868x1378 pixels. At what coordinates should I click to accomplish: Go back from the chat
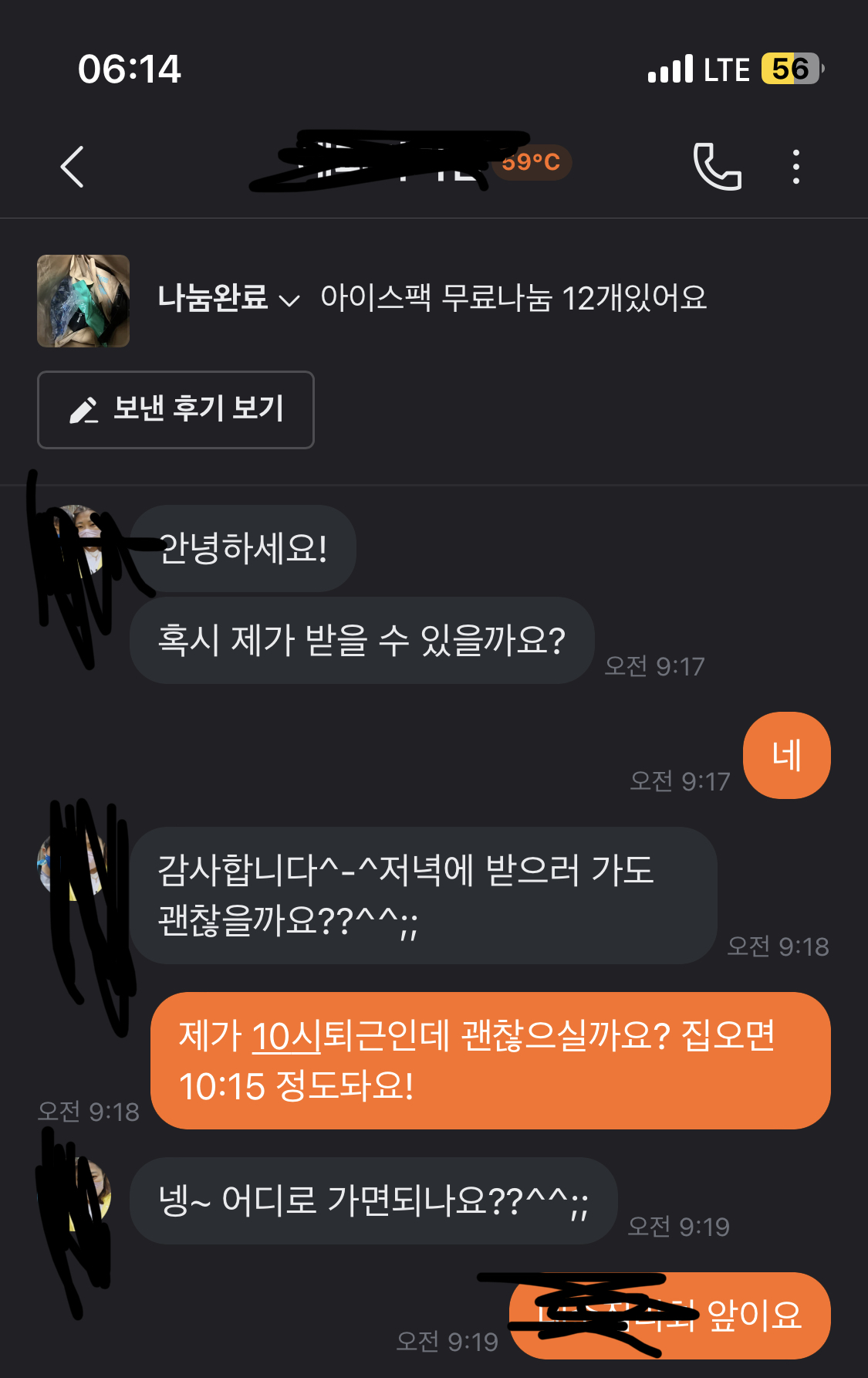tap(72, 166)
